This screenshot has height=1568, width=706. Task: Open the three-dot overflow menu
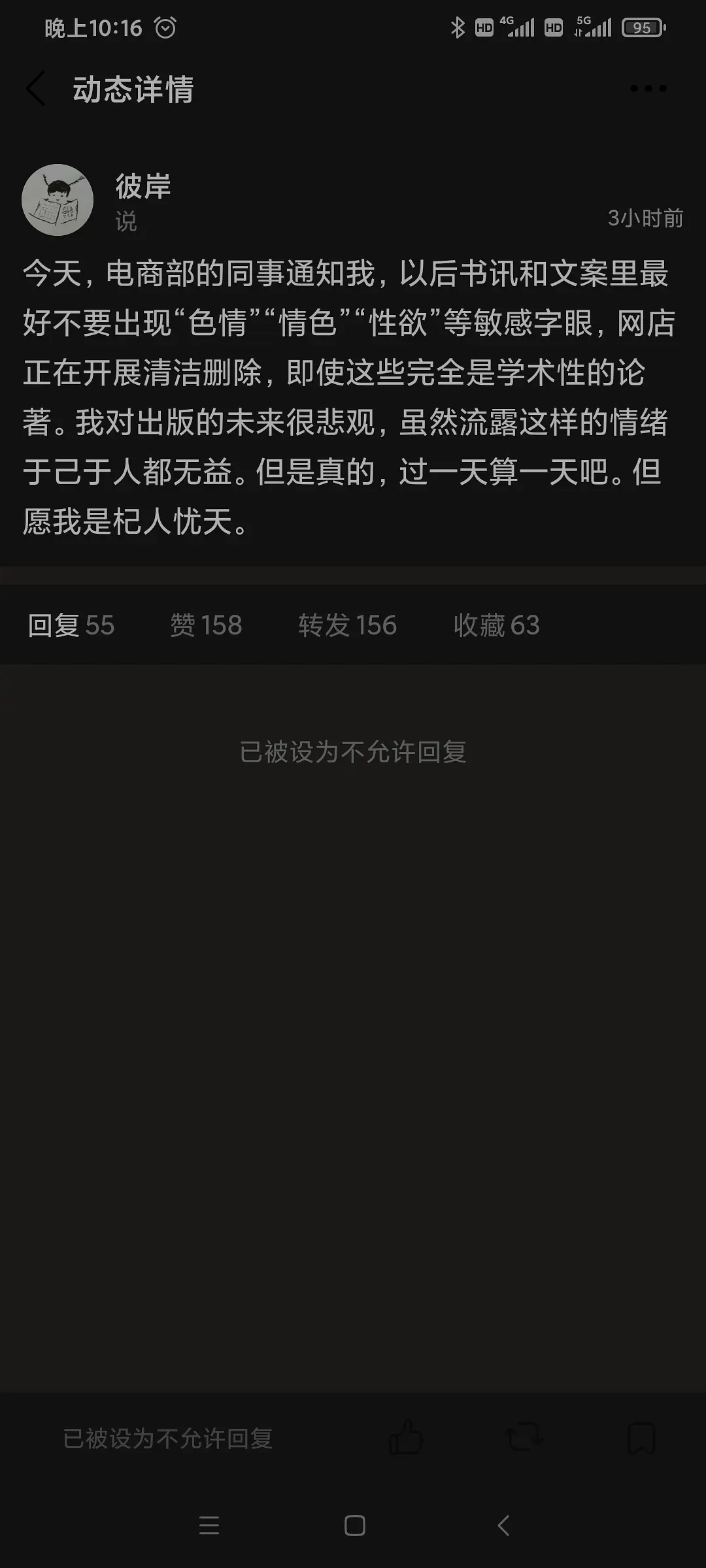tap(648, 89)
